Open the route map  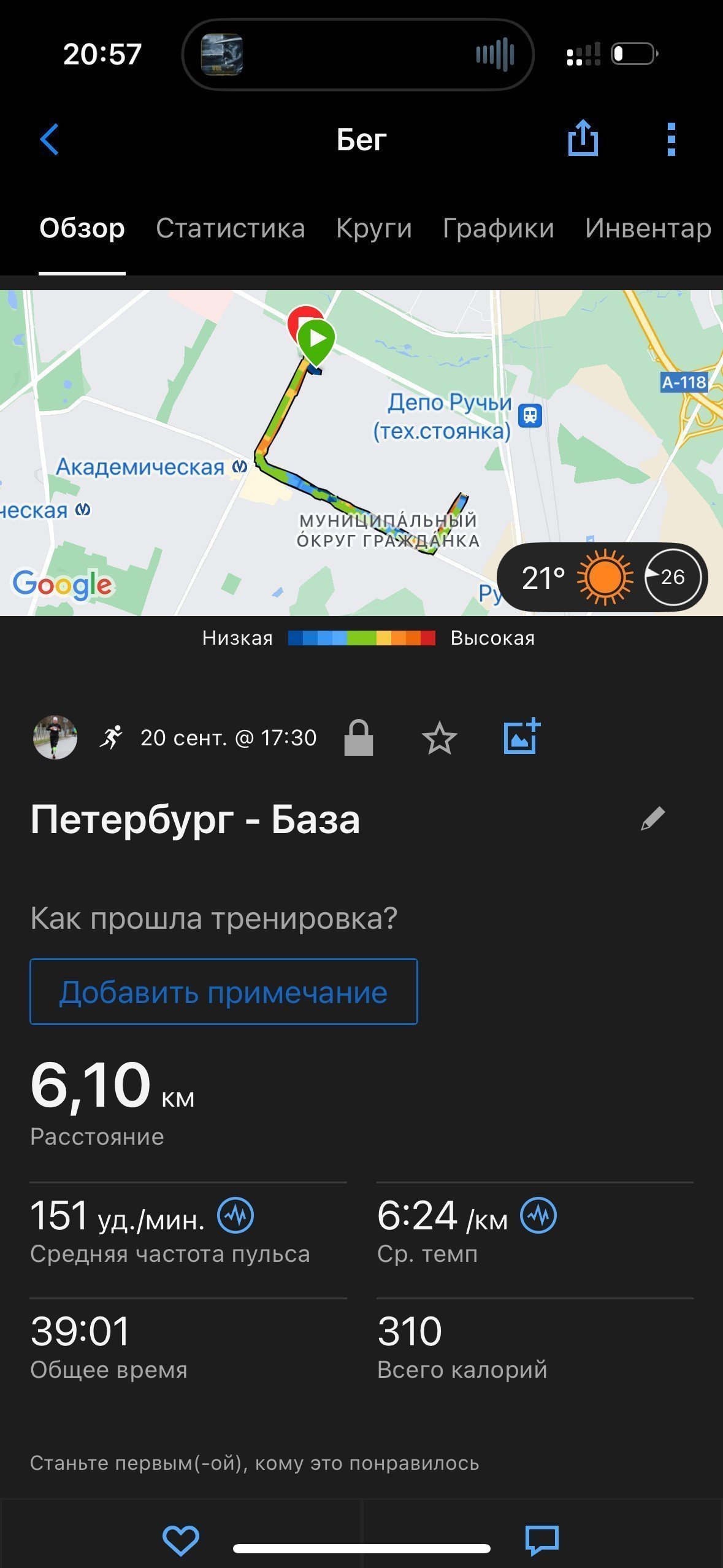point(361,453)
